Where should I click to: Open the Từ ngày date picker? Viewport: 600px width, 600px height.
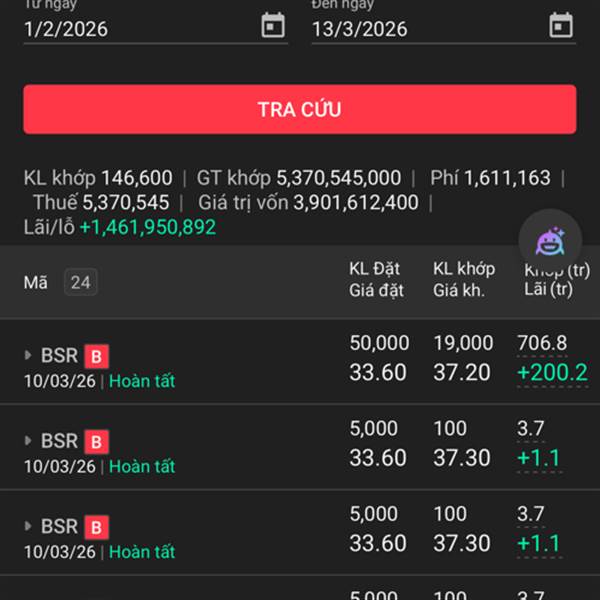[x=273, y=26]
